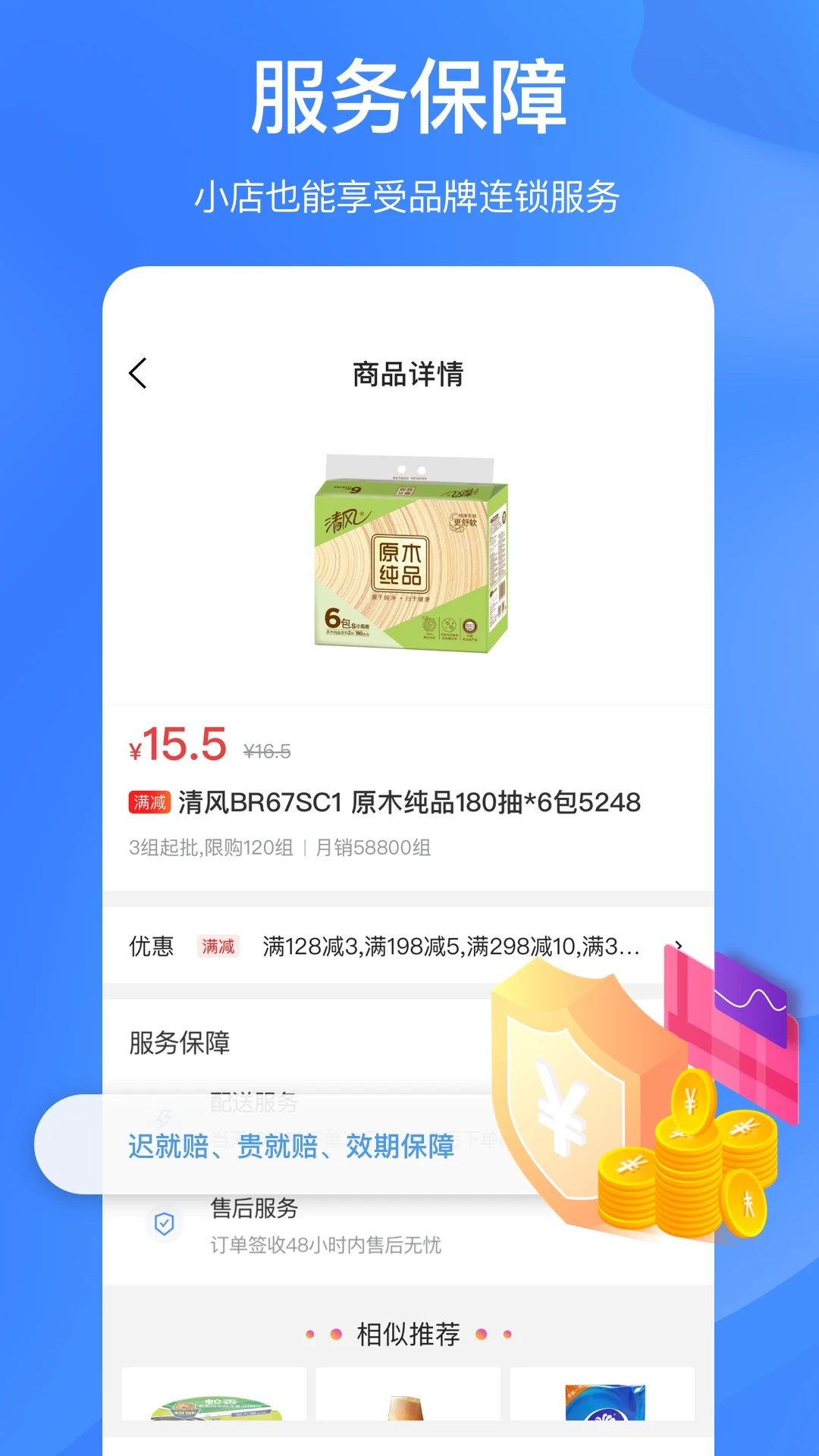Click 迟就赔、贵就赔、效期保障 banner text
The image size is (819, 1456).
tap(290, 1149)
